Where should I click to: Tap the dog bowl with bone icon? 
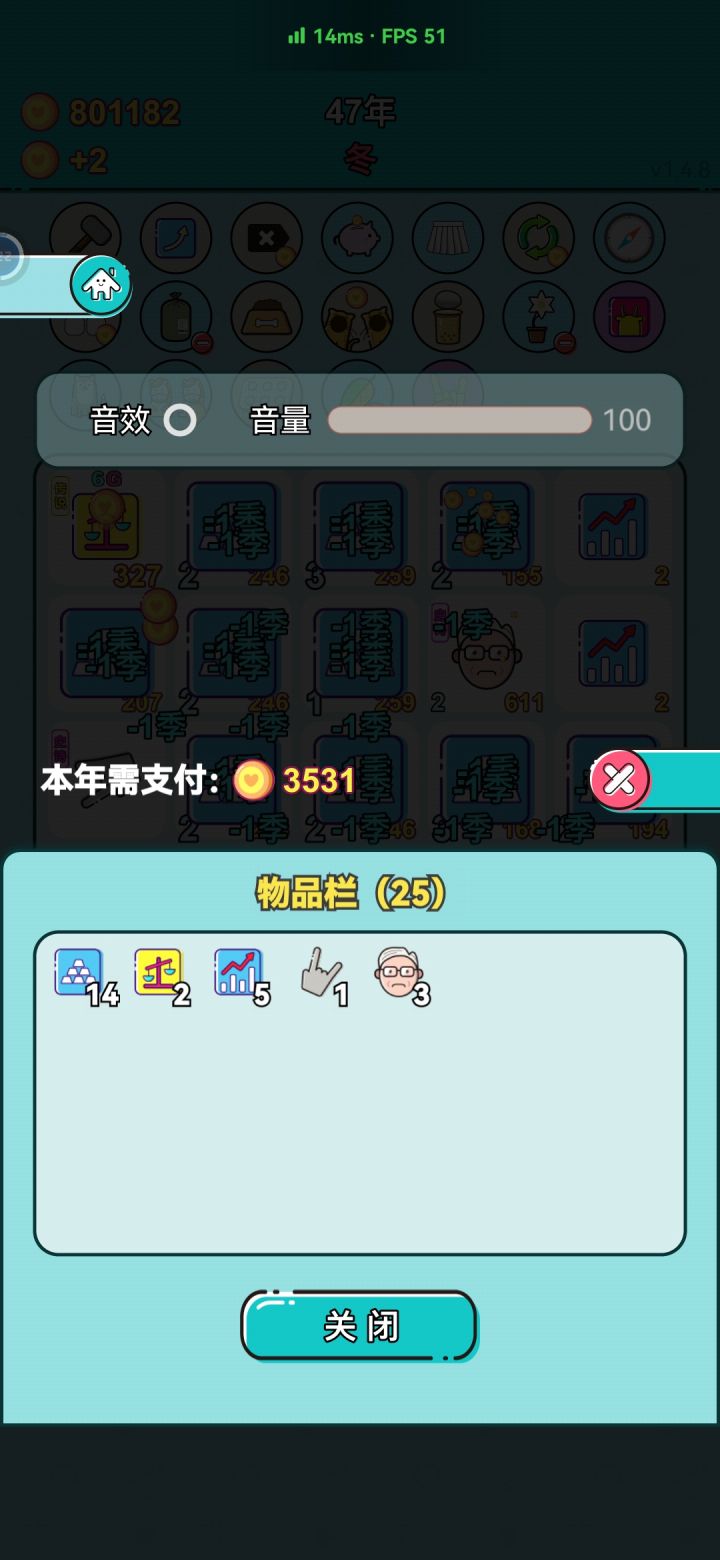266,316
